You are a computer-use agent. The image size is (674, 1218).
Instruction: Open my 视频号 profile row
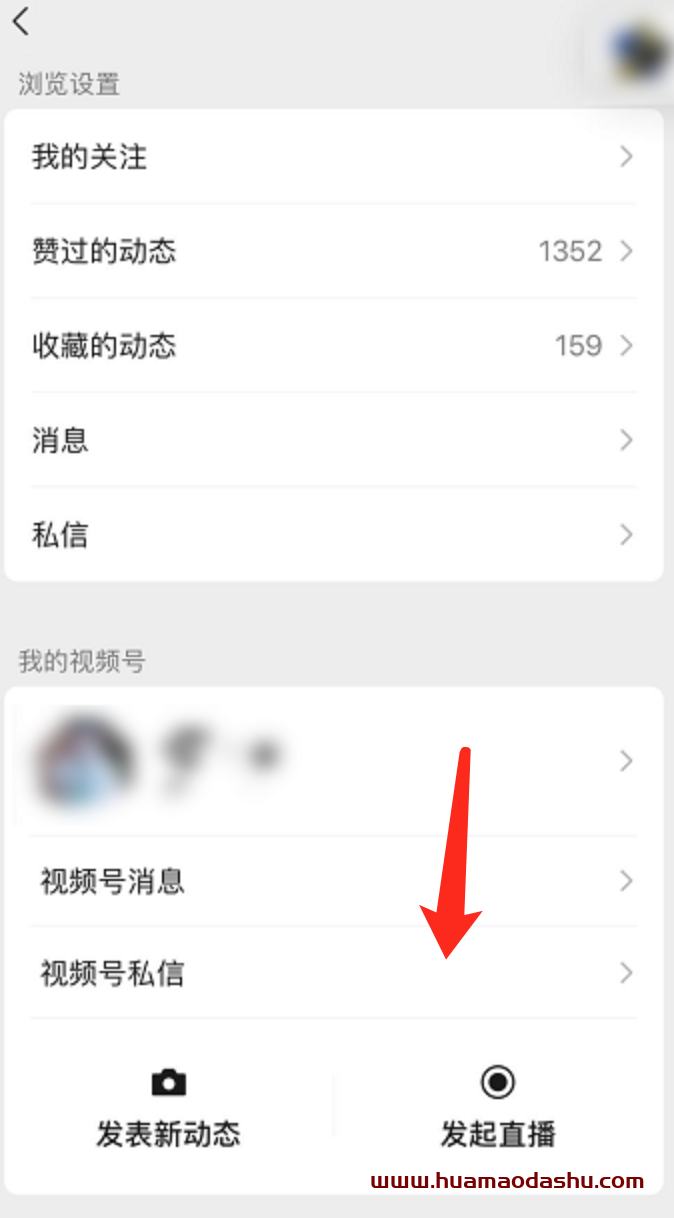[x=333, y=762]
